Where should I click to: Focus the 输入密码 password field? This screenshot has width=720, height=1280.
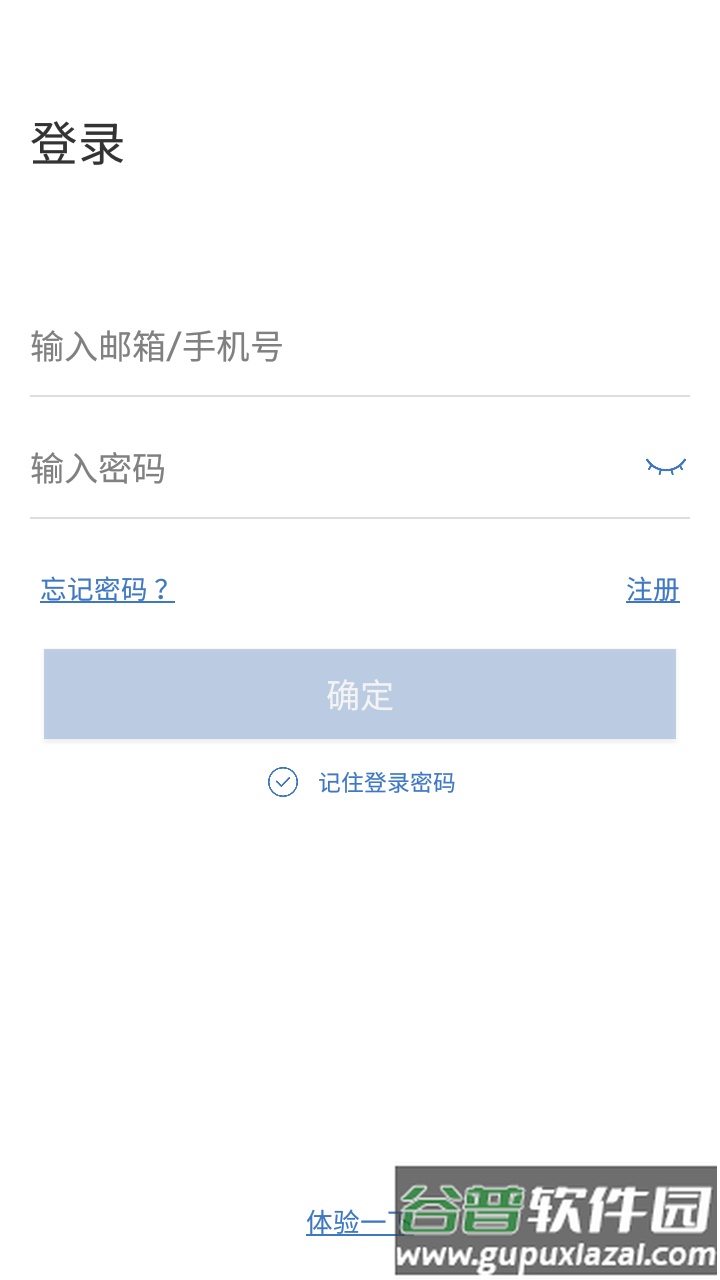tap(300, 468)
